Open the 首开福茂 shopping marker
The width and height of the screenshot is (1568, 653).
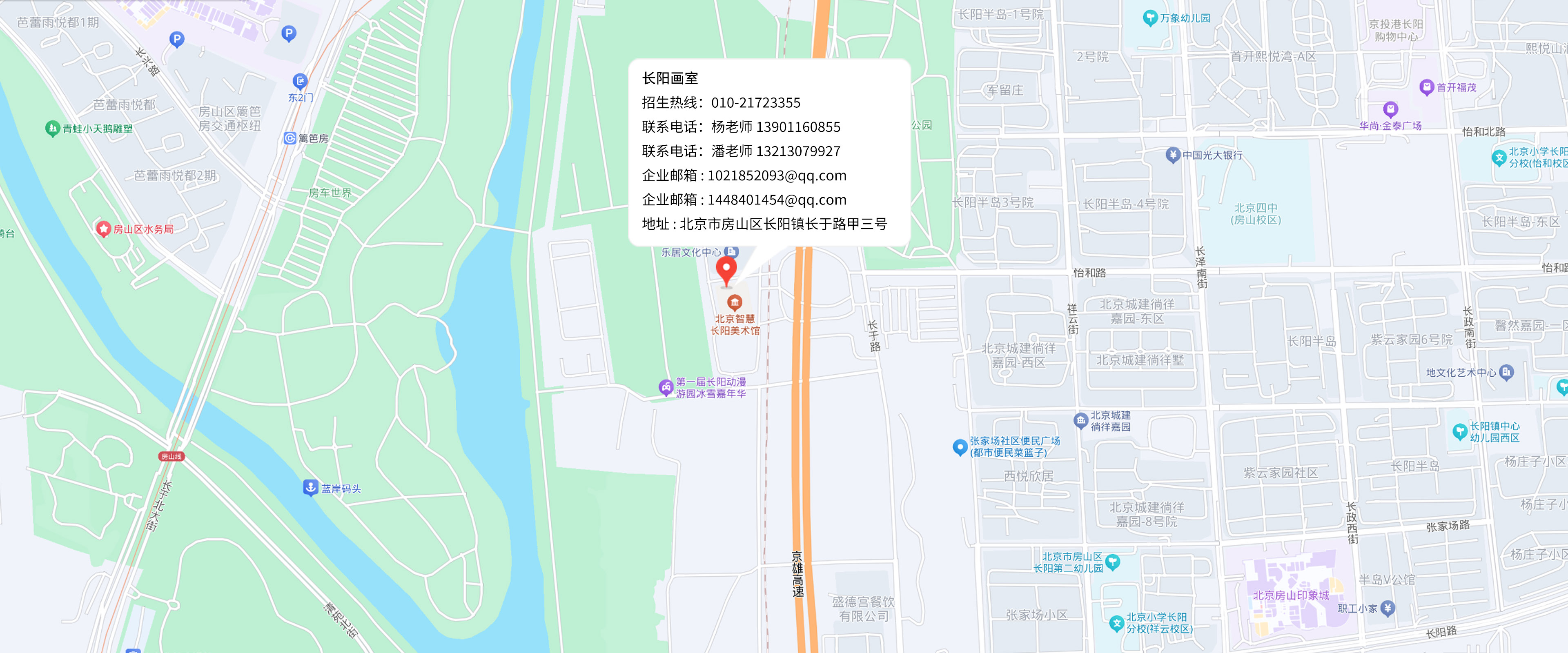click(x=1426, y=87)
